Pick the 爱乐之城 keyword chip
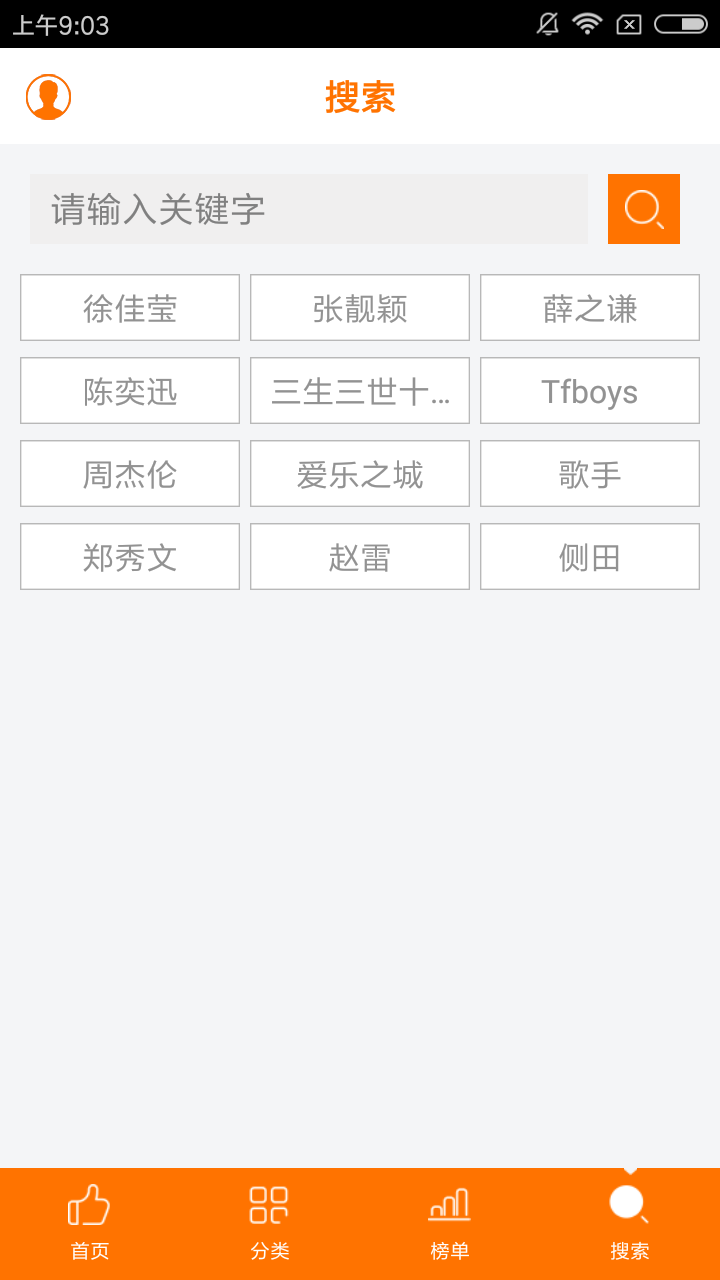Image resolution: width=720 pixels, height=1280 pixels. point(360,474)
